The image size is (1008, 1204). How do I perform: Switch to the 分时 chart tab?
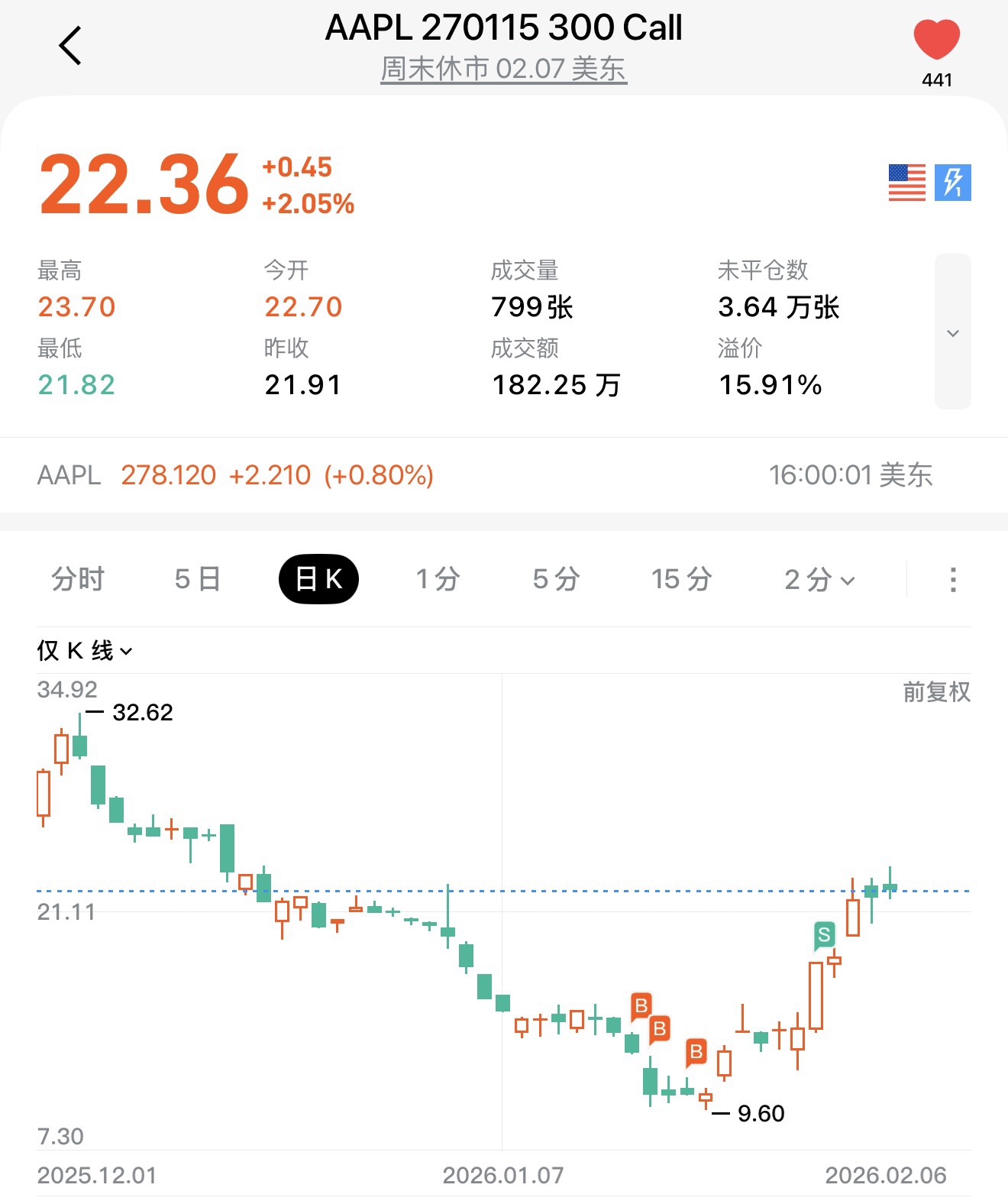tap(77, 579)
